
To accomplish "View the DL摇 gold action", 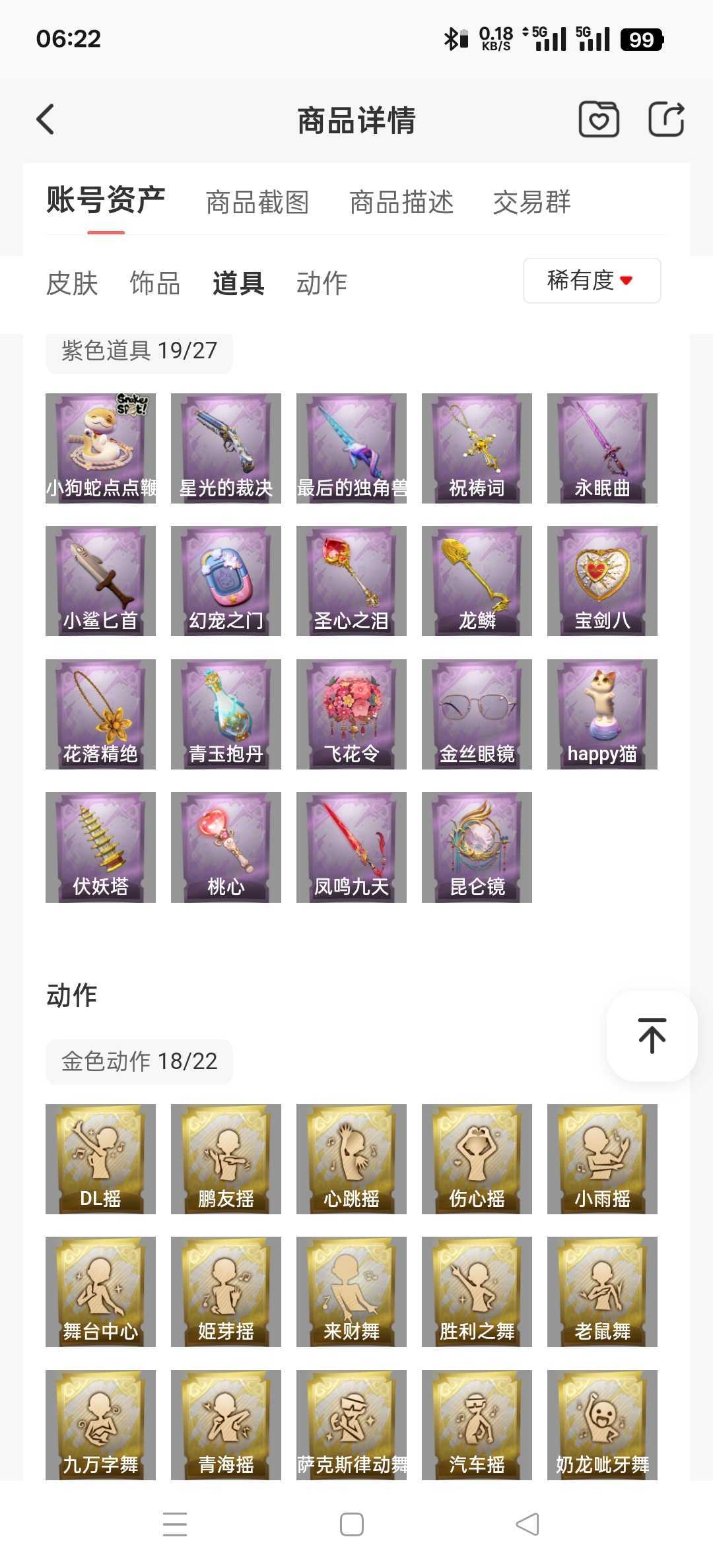I will pyautogui.click(x=100, y=1160).
